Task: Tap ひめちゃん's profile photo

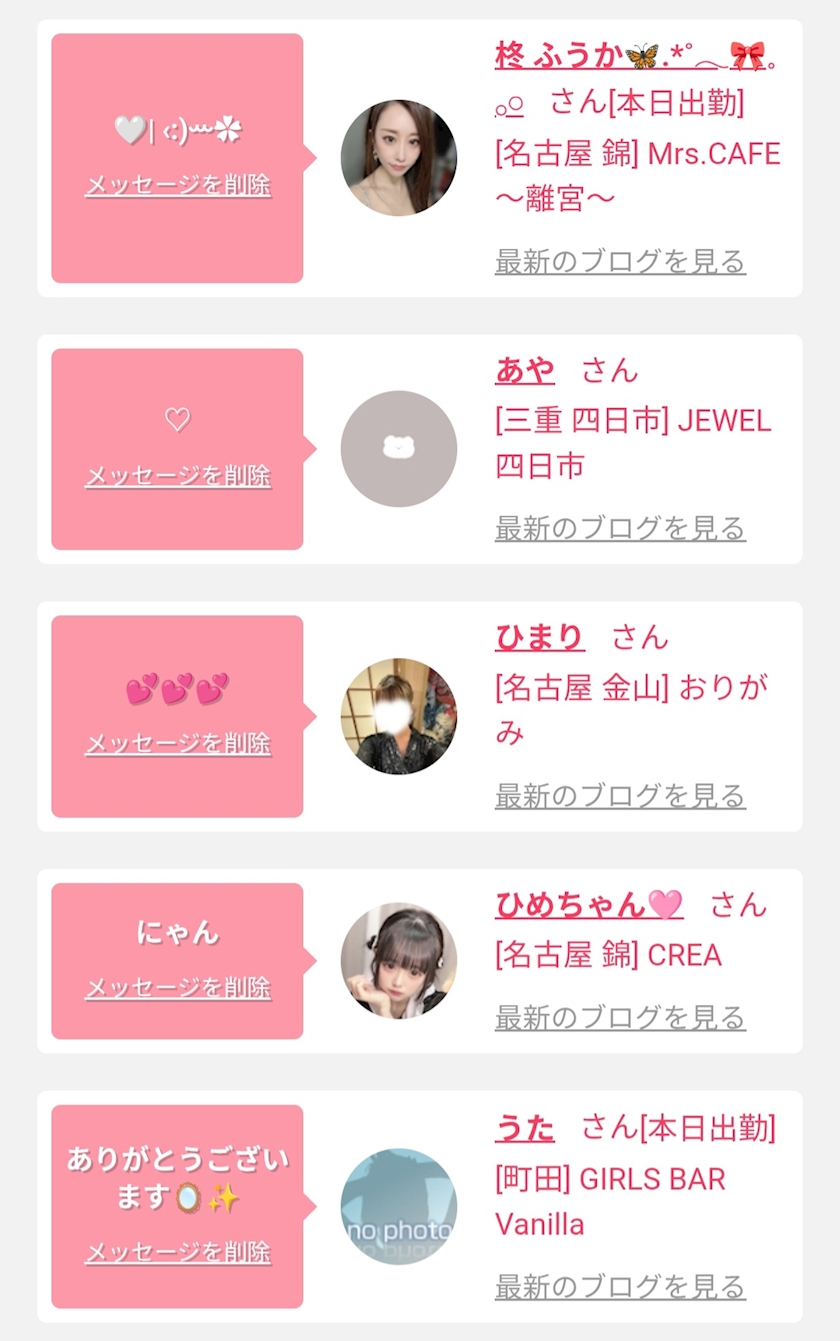Action: (x=399, y=961)
